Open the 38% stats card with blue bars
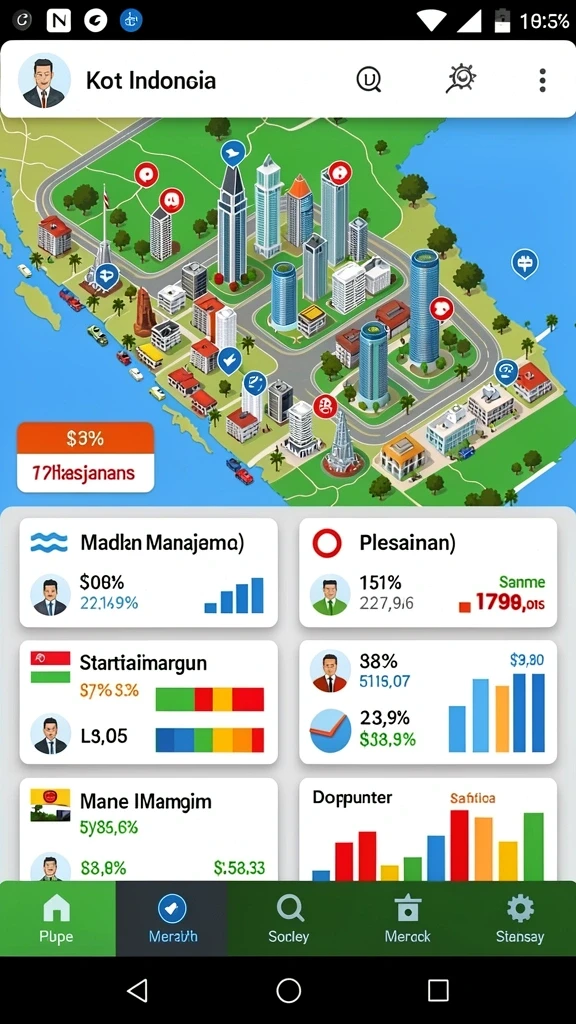The image size is (576, 1024). [x=428, y=702]
